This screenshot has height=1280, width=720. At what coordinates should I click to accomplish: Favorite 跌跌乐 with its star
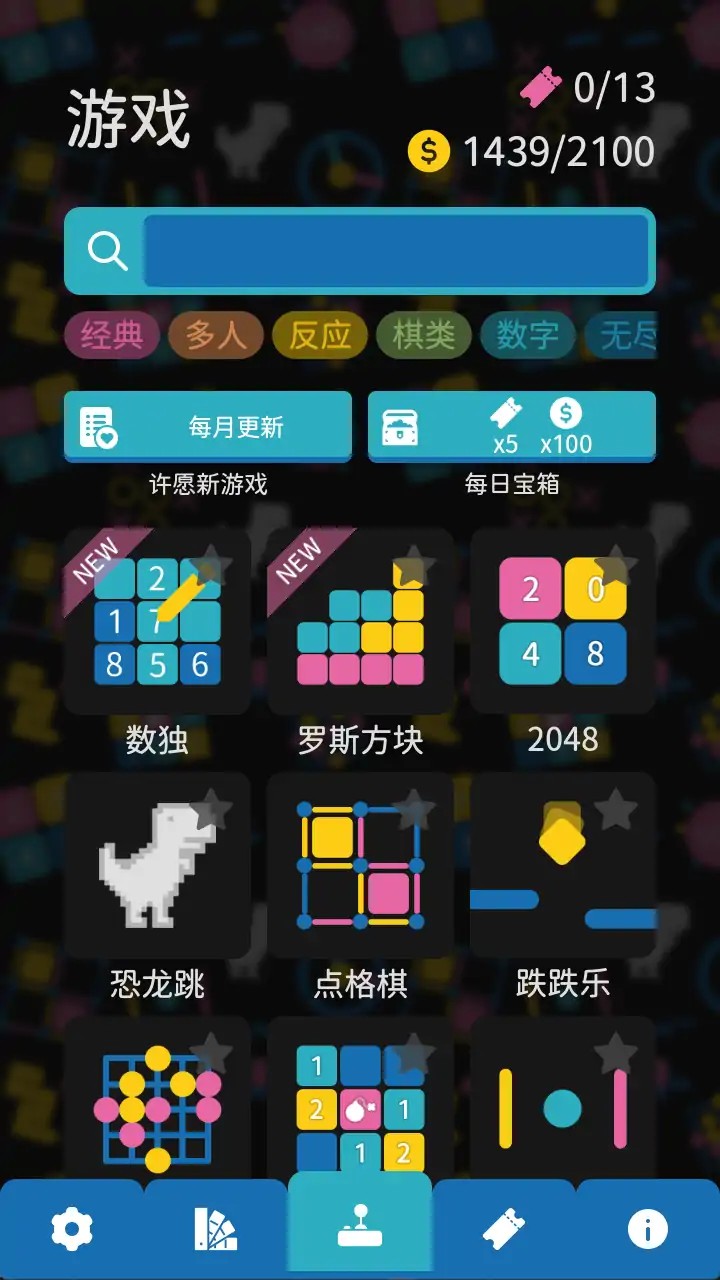point(615,810)
